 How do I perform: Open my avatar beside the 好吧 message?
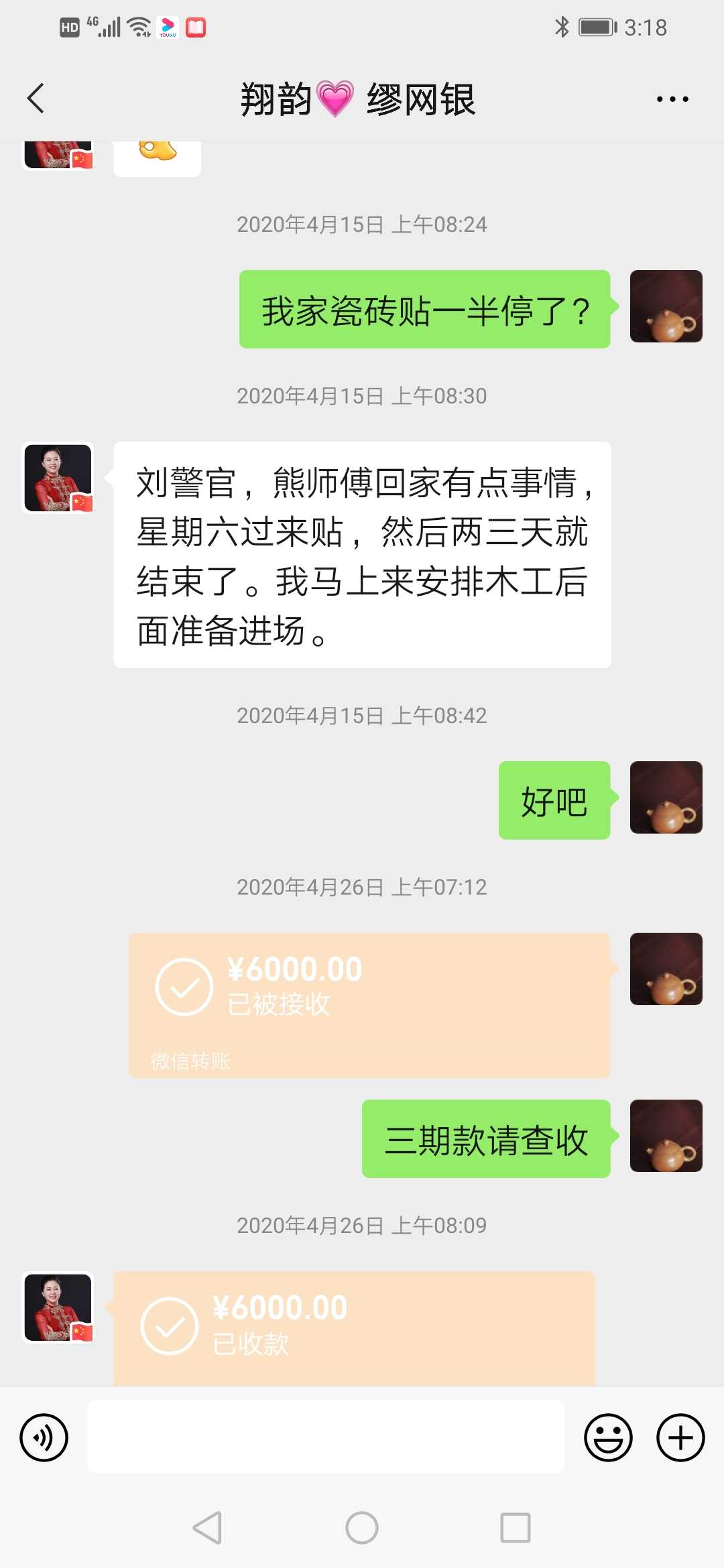666,797
